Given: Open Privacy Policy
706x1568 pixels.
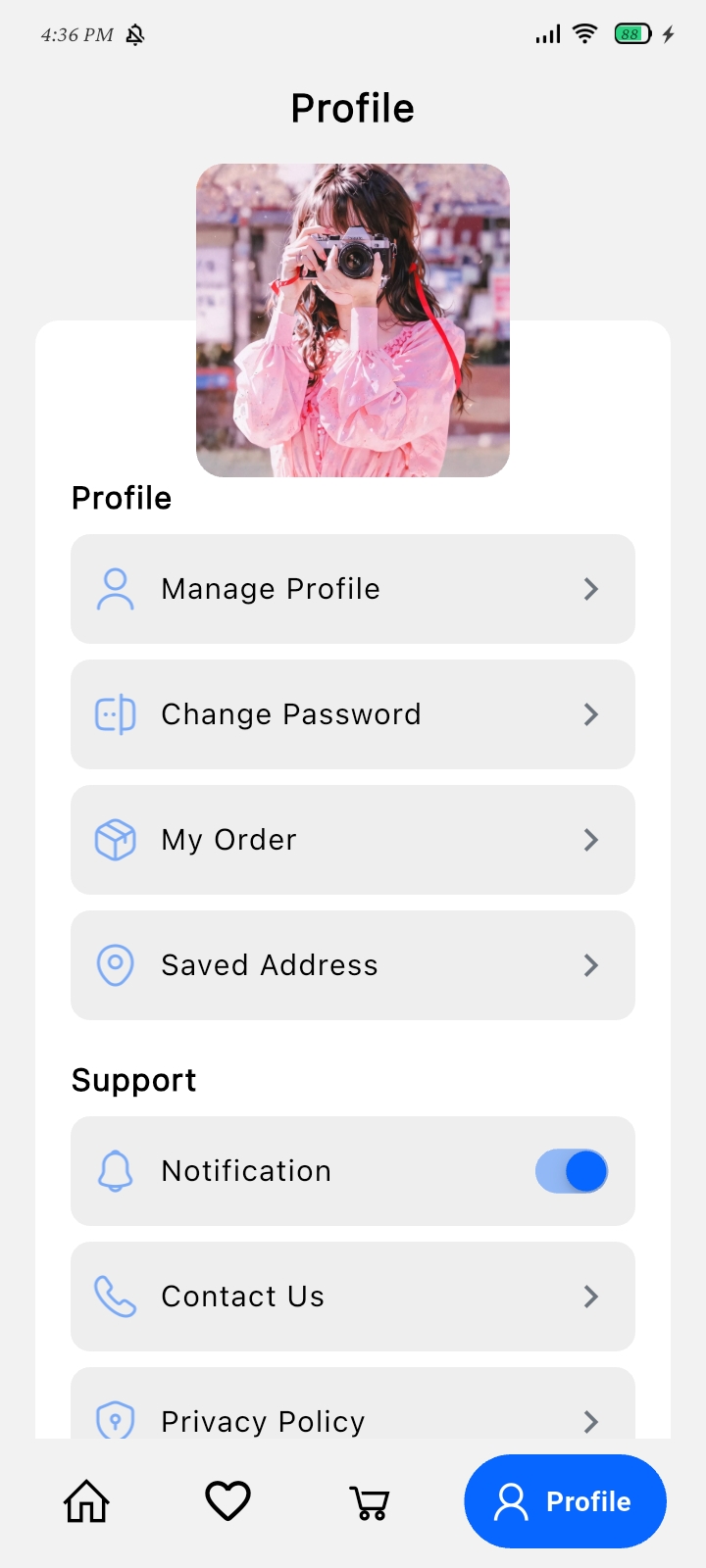Looking at the screenshot, I should [x=353, y=1403].
